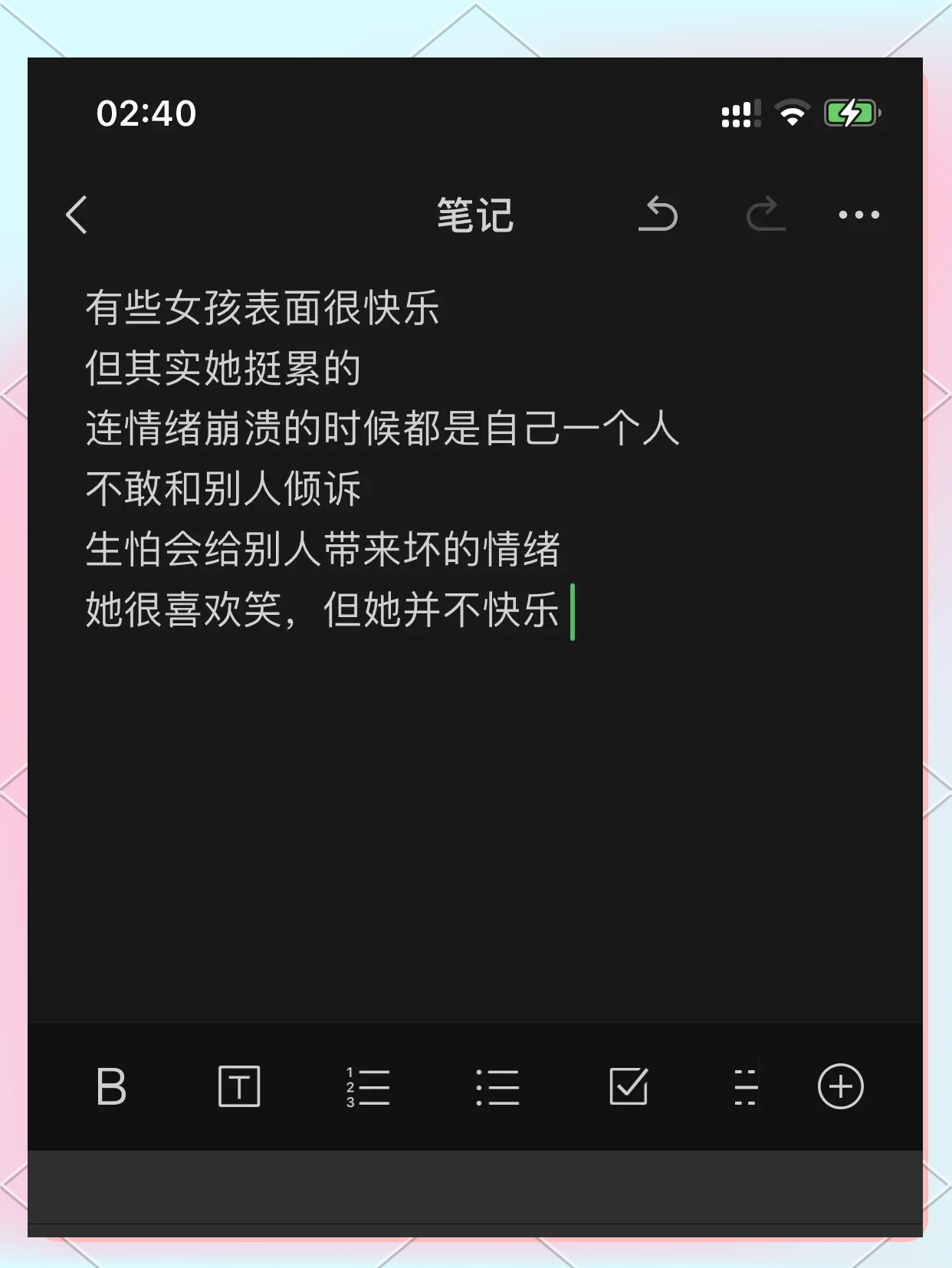
Task: Tap the clock showing 02:40
Action: pos(146,112)
